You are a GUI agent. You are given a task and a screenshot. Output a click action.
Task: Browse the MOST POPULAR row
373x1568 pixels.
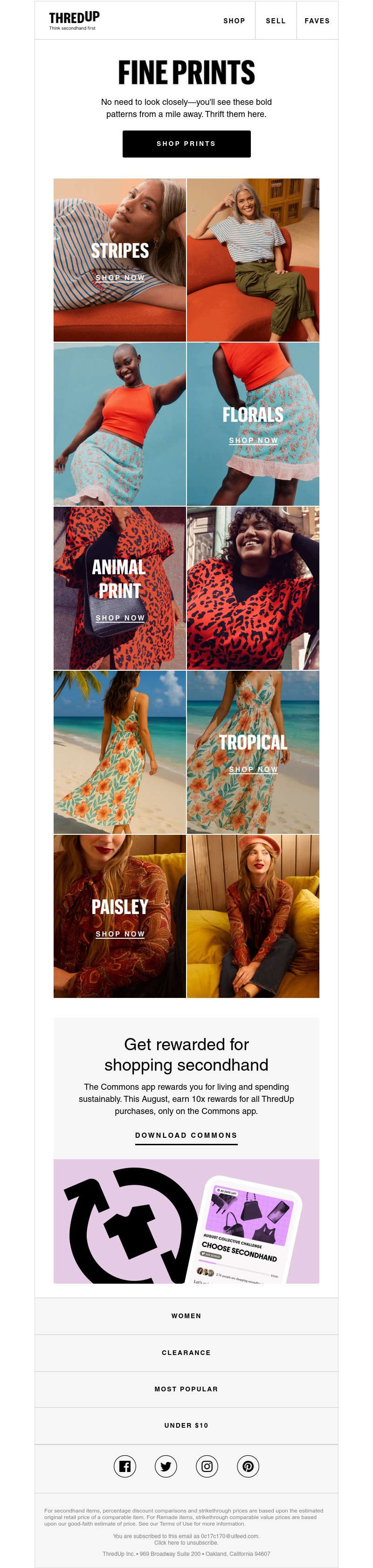[x=186, y=1389]
